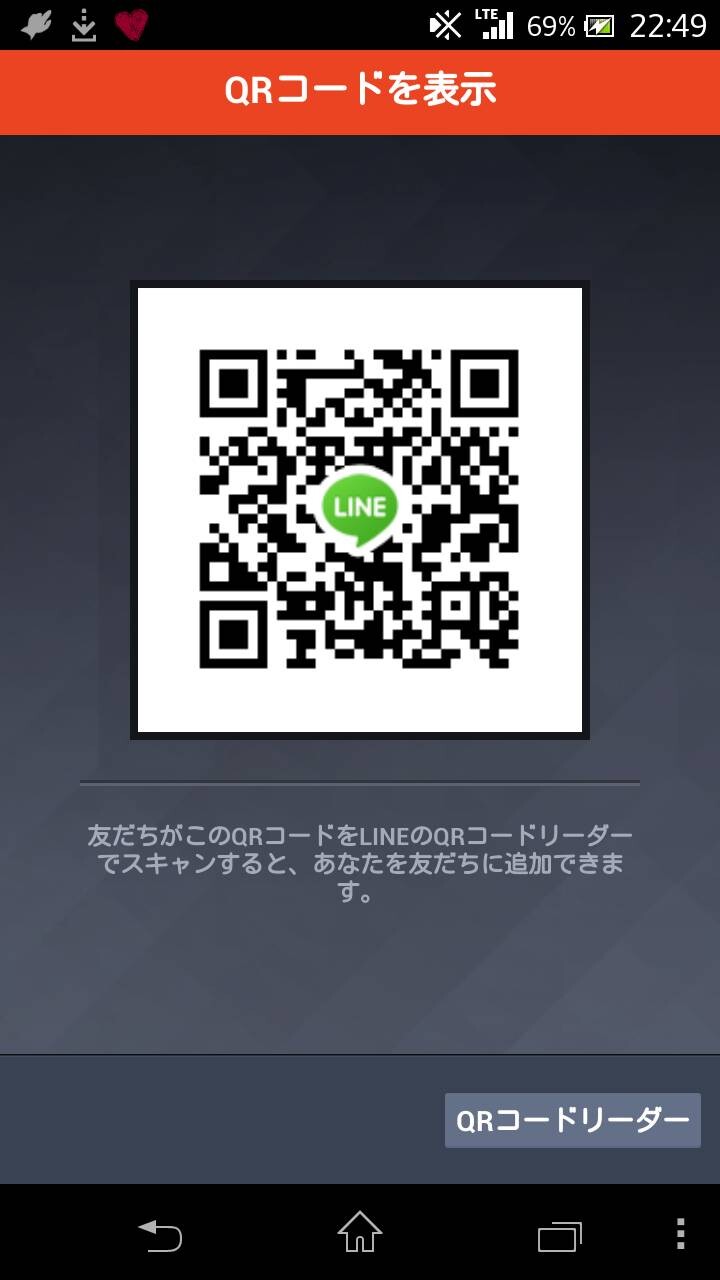This screenshot has width=720, height=1280.
Task: Tap the system back button
Action: [160, 1234]
